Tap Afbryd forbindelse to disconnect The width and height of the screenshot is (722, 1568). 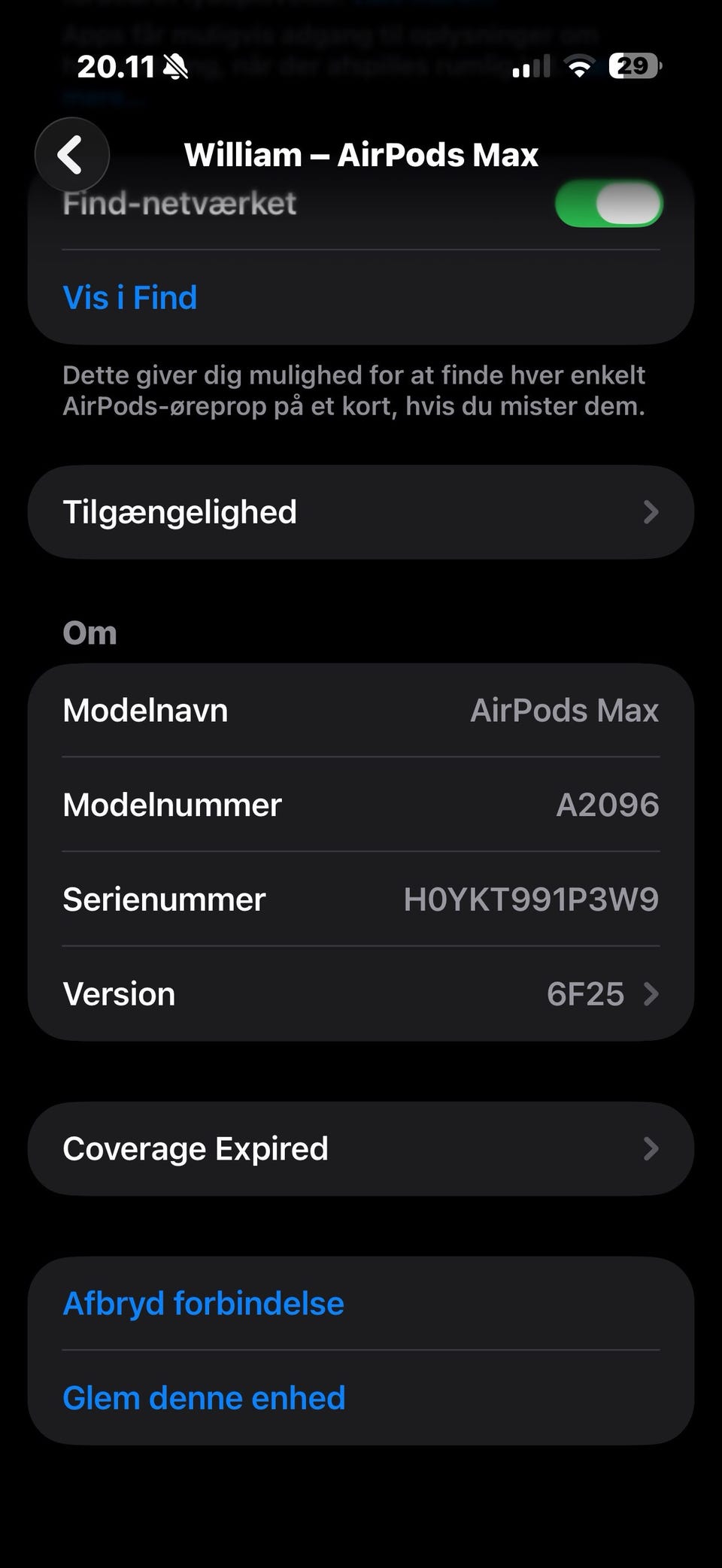pyautogui.click(x=204, y=1304)
